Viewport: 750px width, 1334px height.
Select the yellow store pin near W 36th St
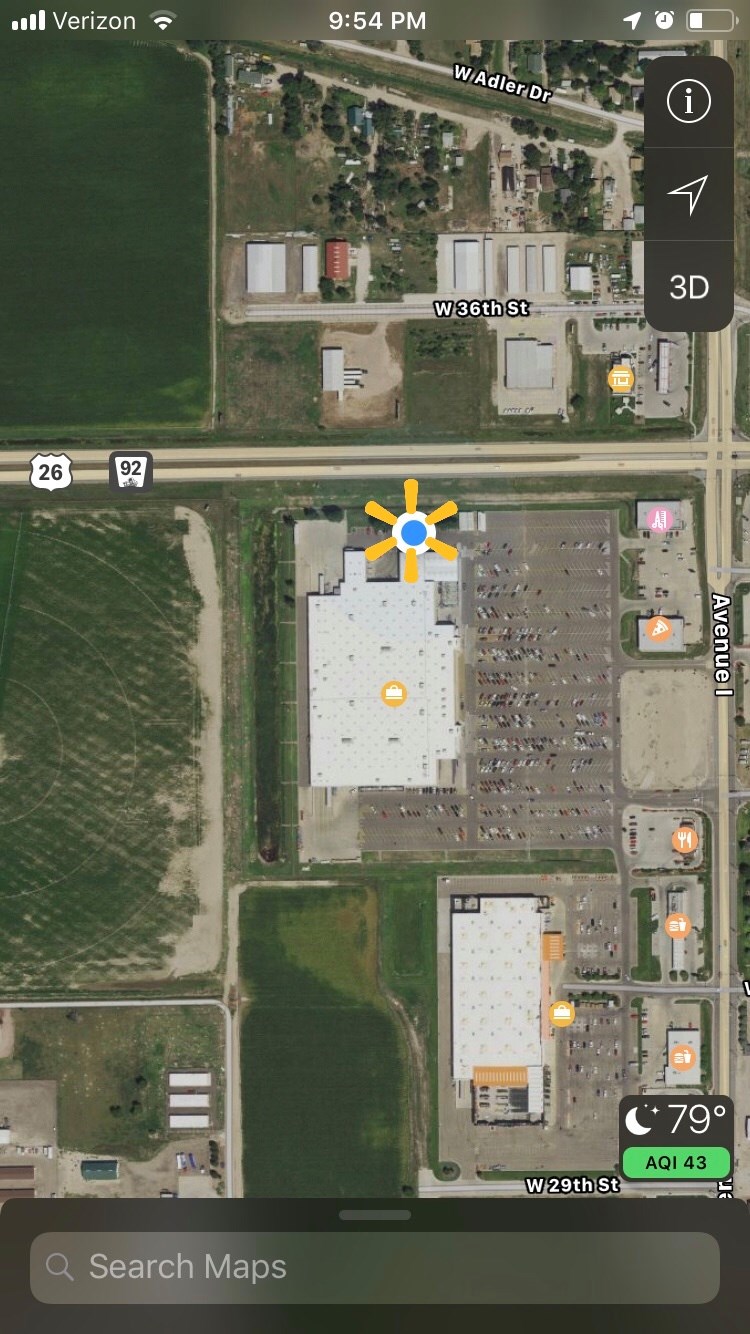click(621, 379)
